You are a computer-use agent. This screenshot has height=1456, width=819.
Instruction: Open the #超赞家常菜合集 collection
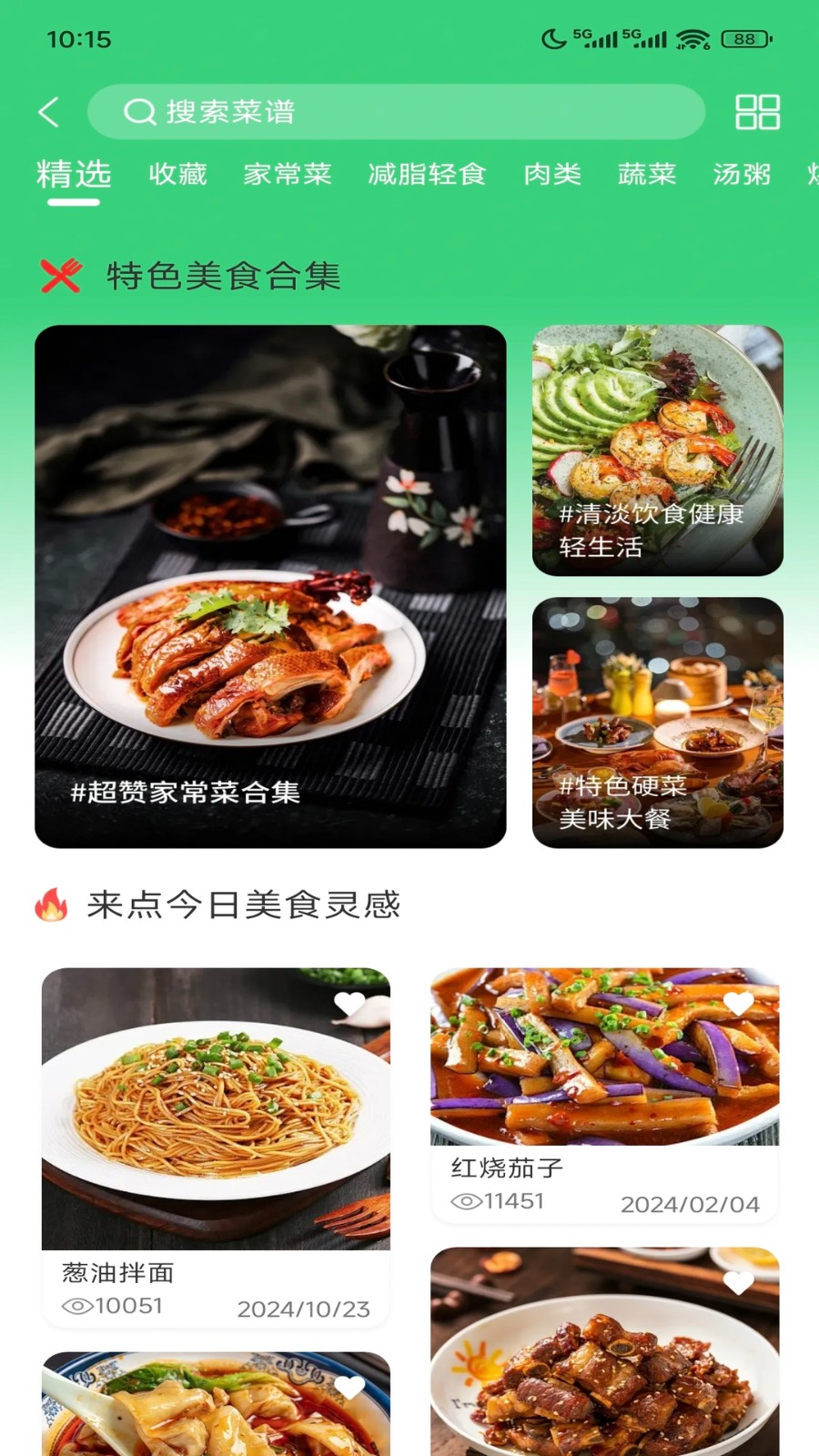(269, 587)
